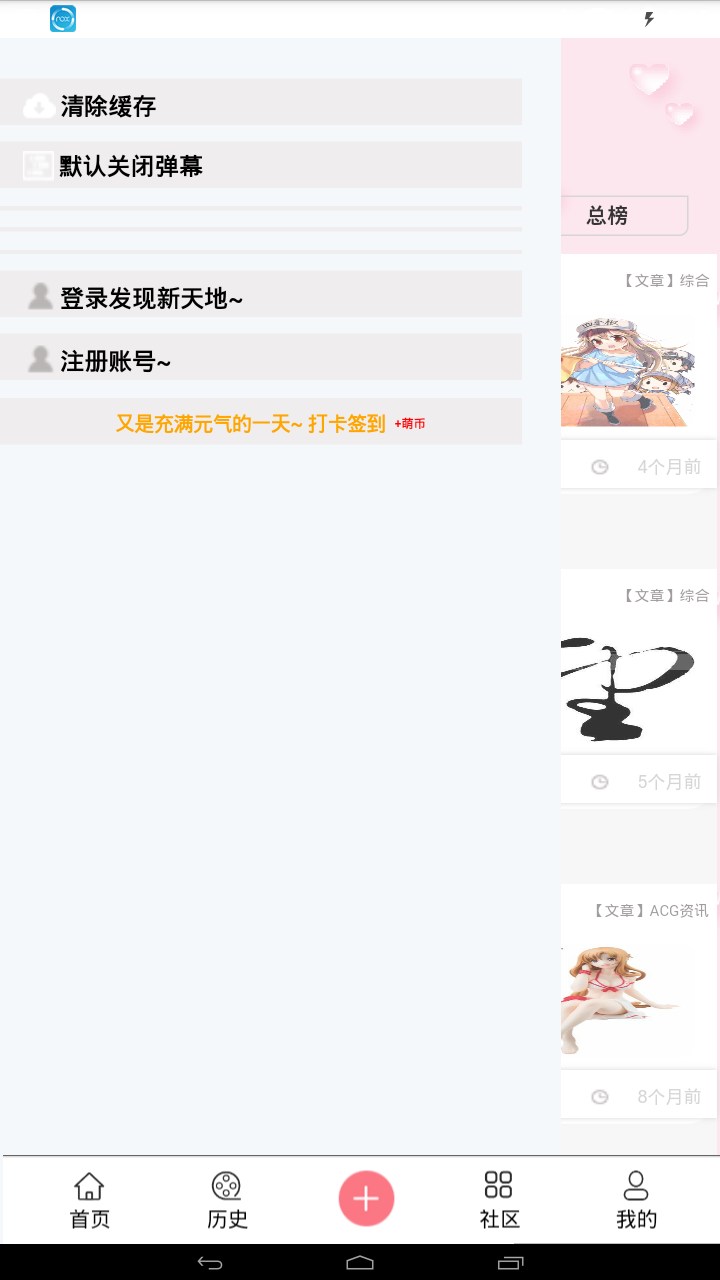Tap the system back button

(x=210, y=1263)
